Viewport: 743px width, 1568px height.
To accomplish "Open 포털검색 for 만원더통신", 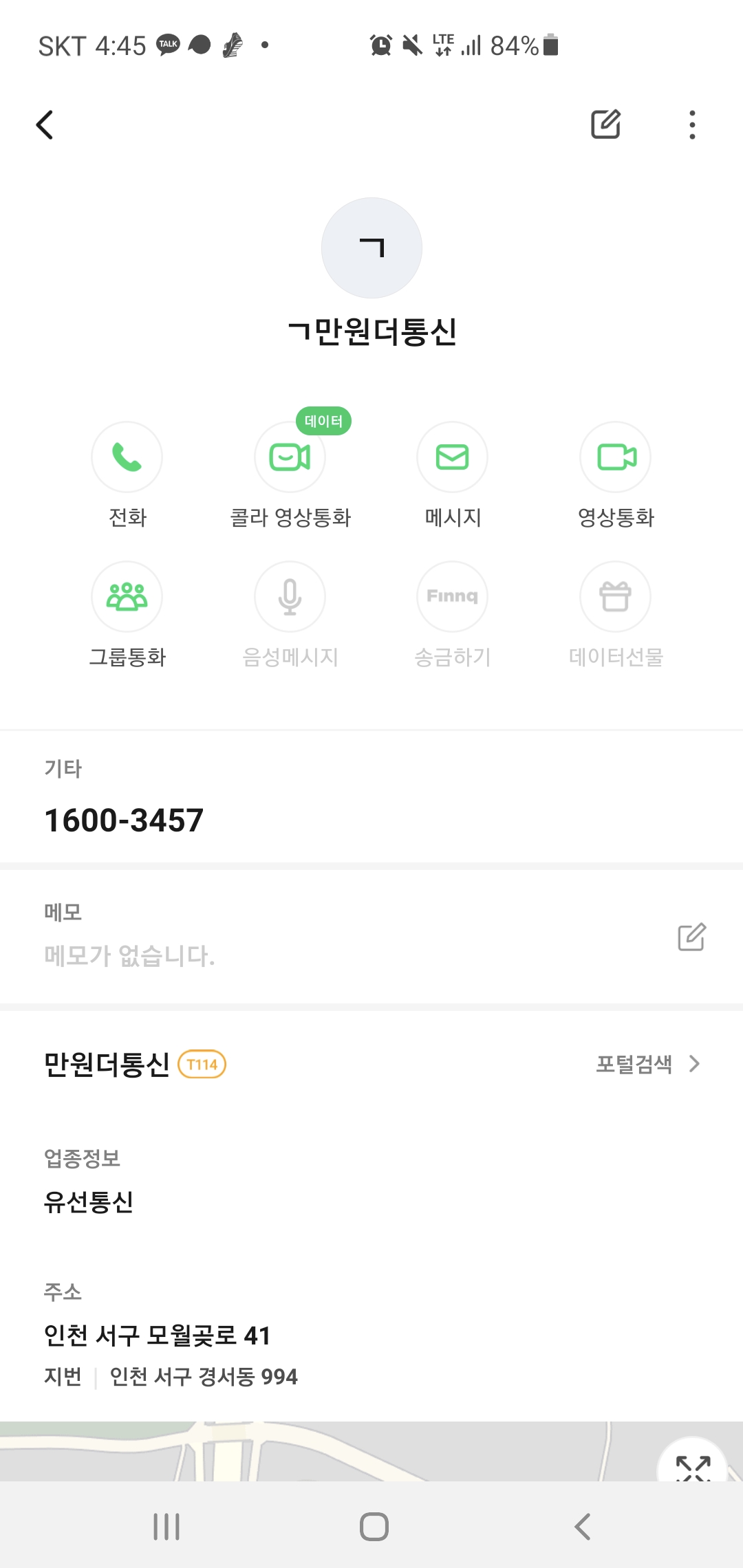I will [x=647, y=1064].
